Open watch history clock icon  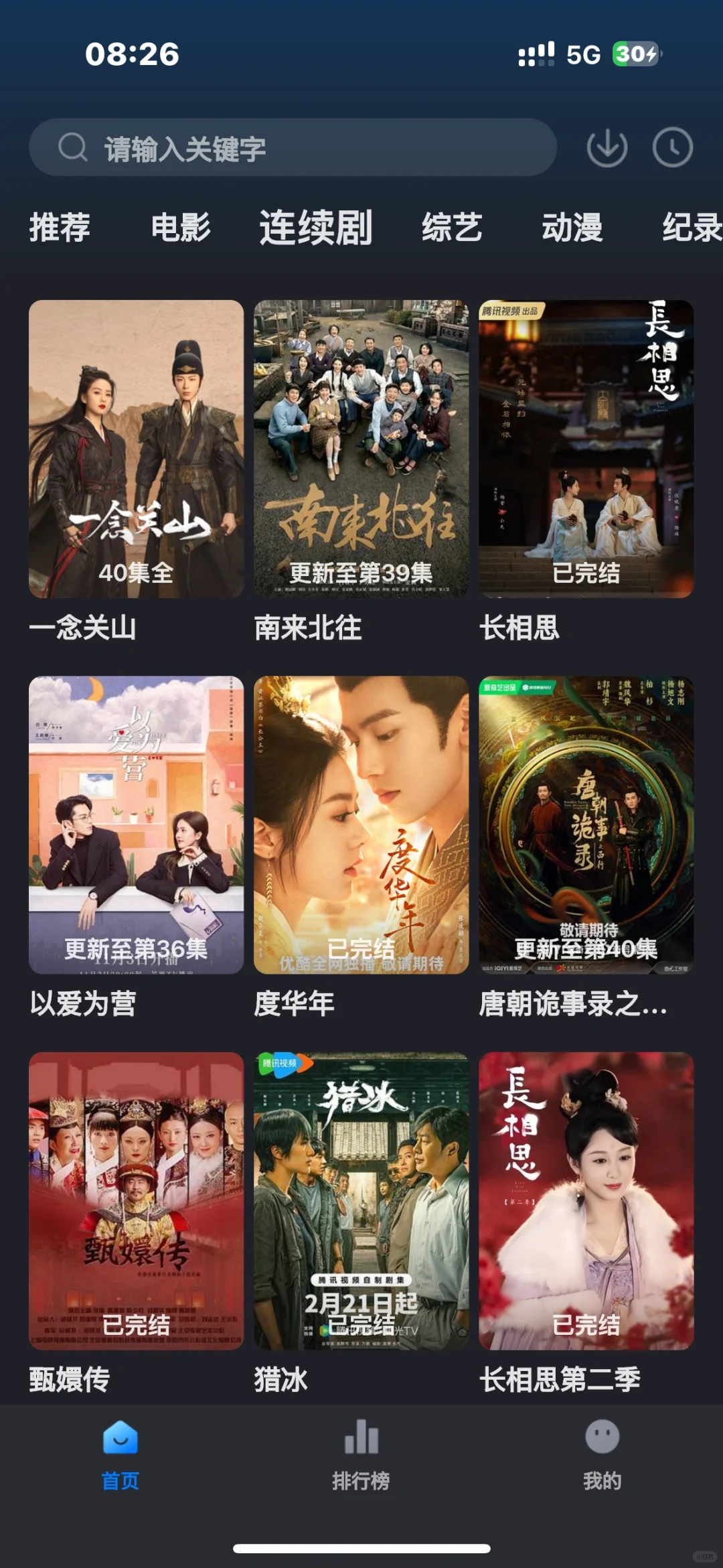pyautogui.click(x=672, y=147)
